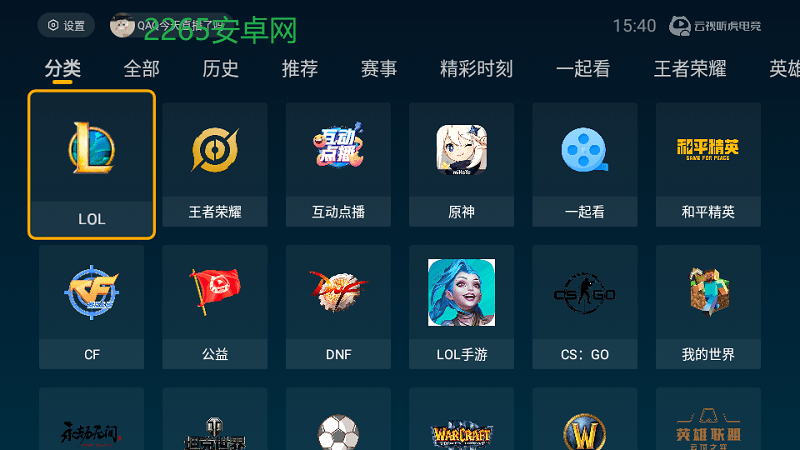The width and height of the screenshot is (800, 450).
Task: Select the 我的世界 category tile
Action: coord(708,307)
